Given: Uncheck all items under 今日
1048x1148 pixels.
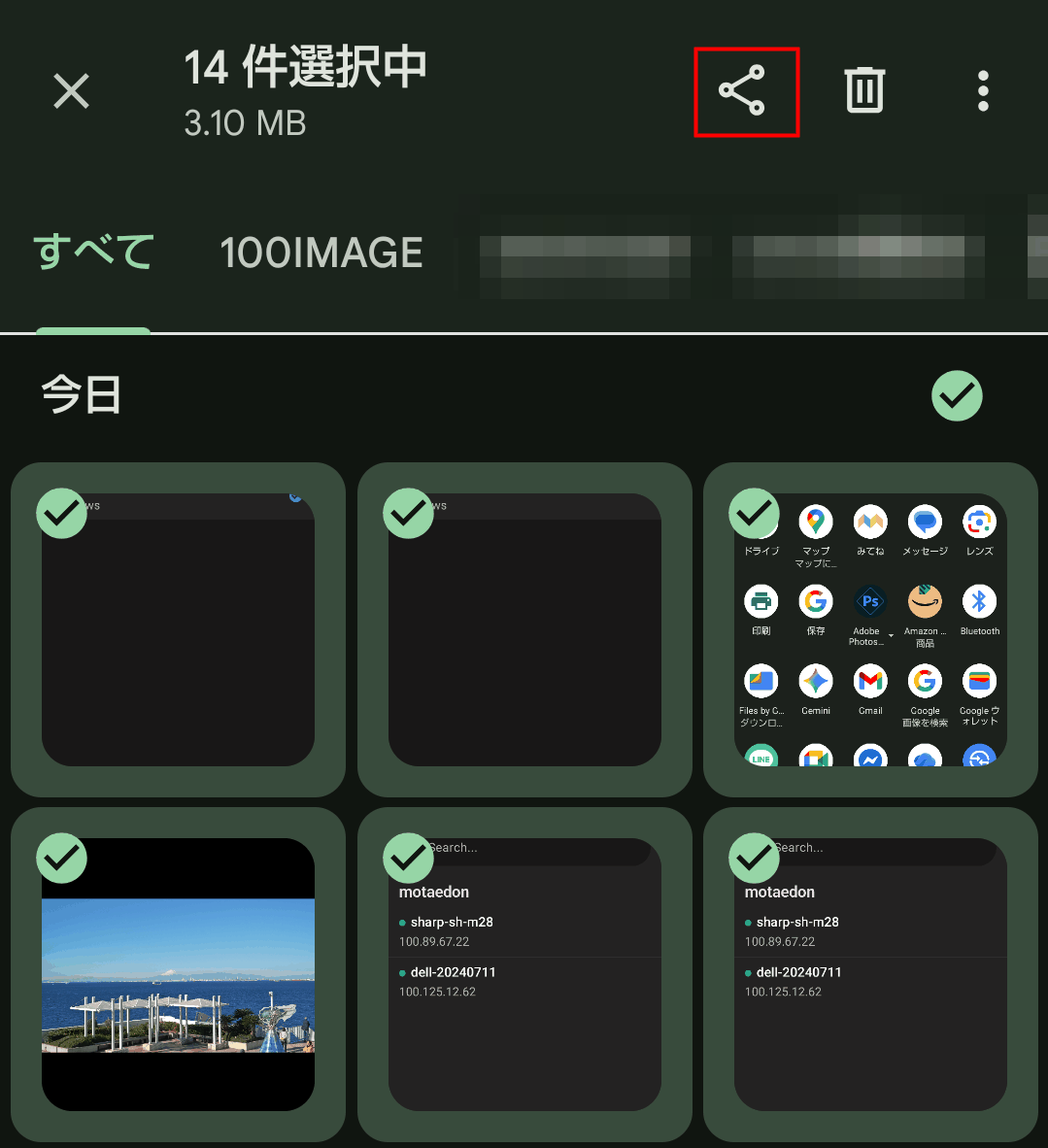Looking at the screenshot, I should (x=957, y=395).
